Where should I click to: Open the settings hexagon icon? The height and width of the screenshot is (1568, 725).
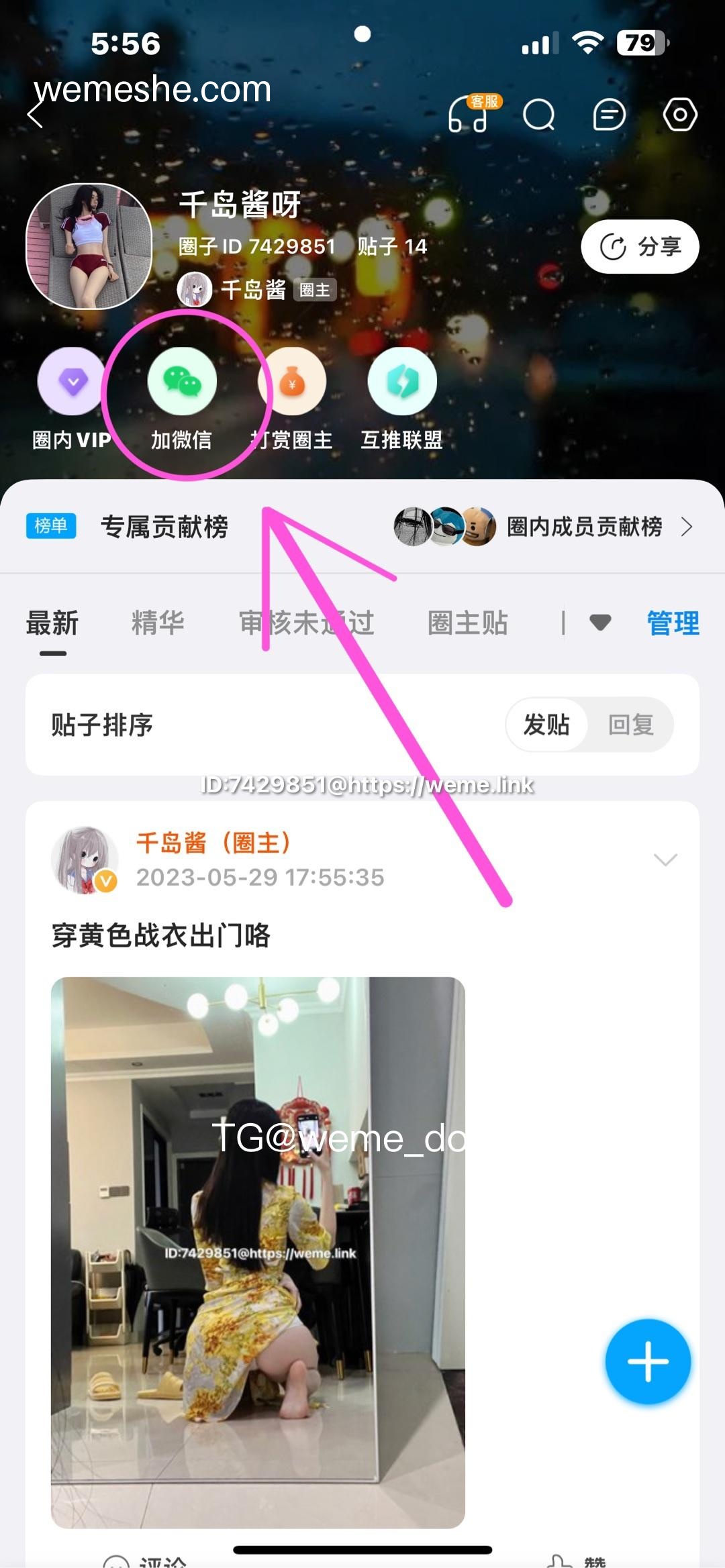click(x=680, y=115)
